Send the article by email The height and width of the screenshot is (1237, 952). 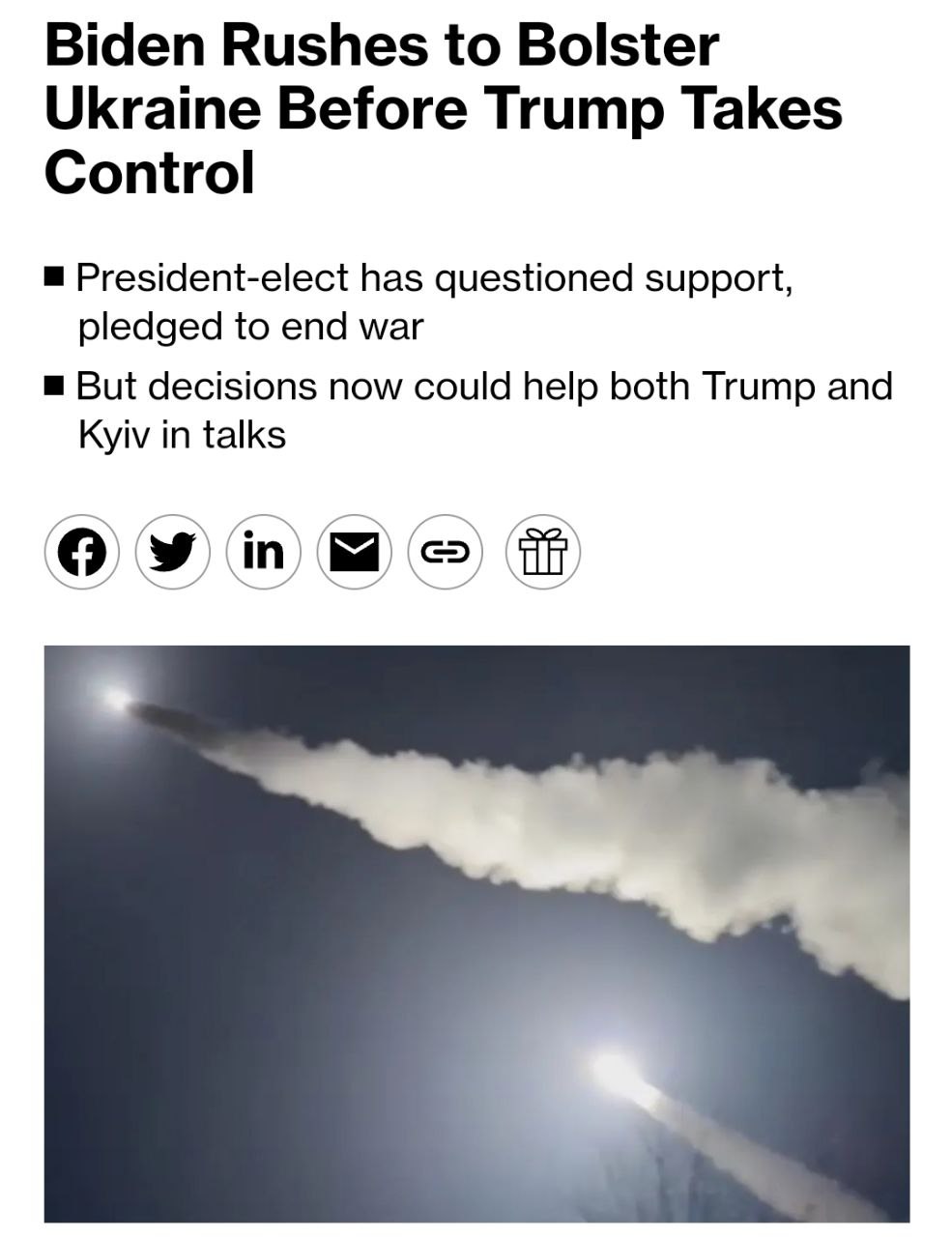(355, 553)
